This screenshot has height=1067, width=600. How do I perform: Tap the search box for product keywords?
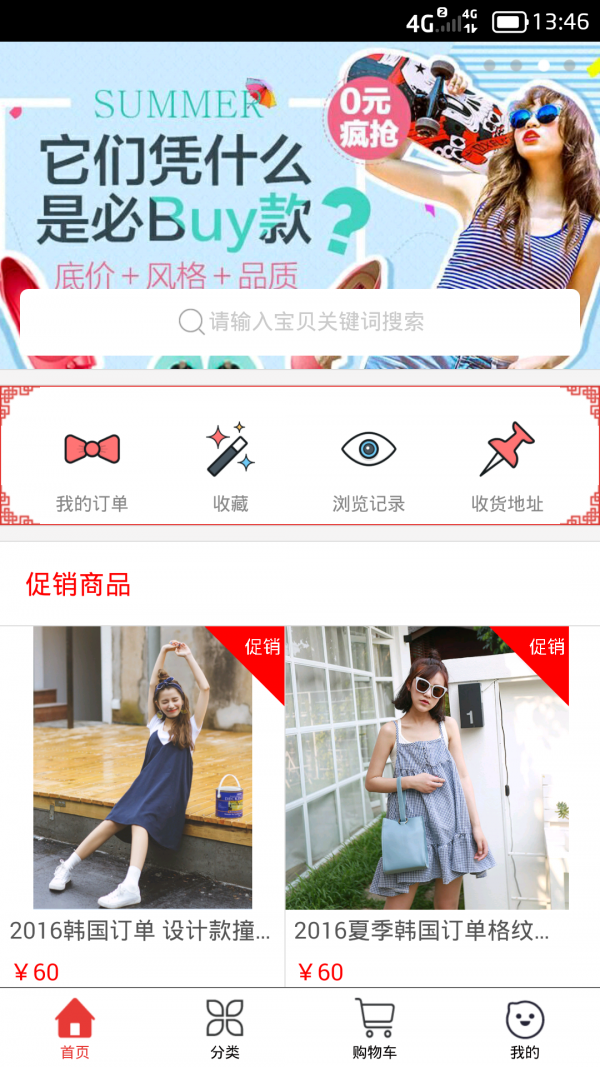coord(300,321)
